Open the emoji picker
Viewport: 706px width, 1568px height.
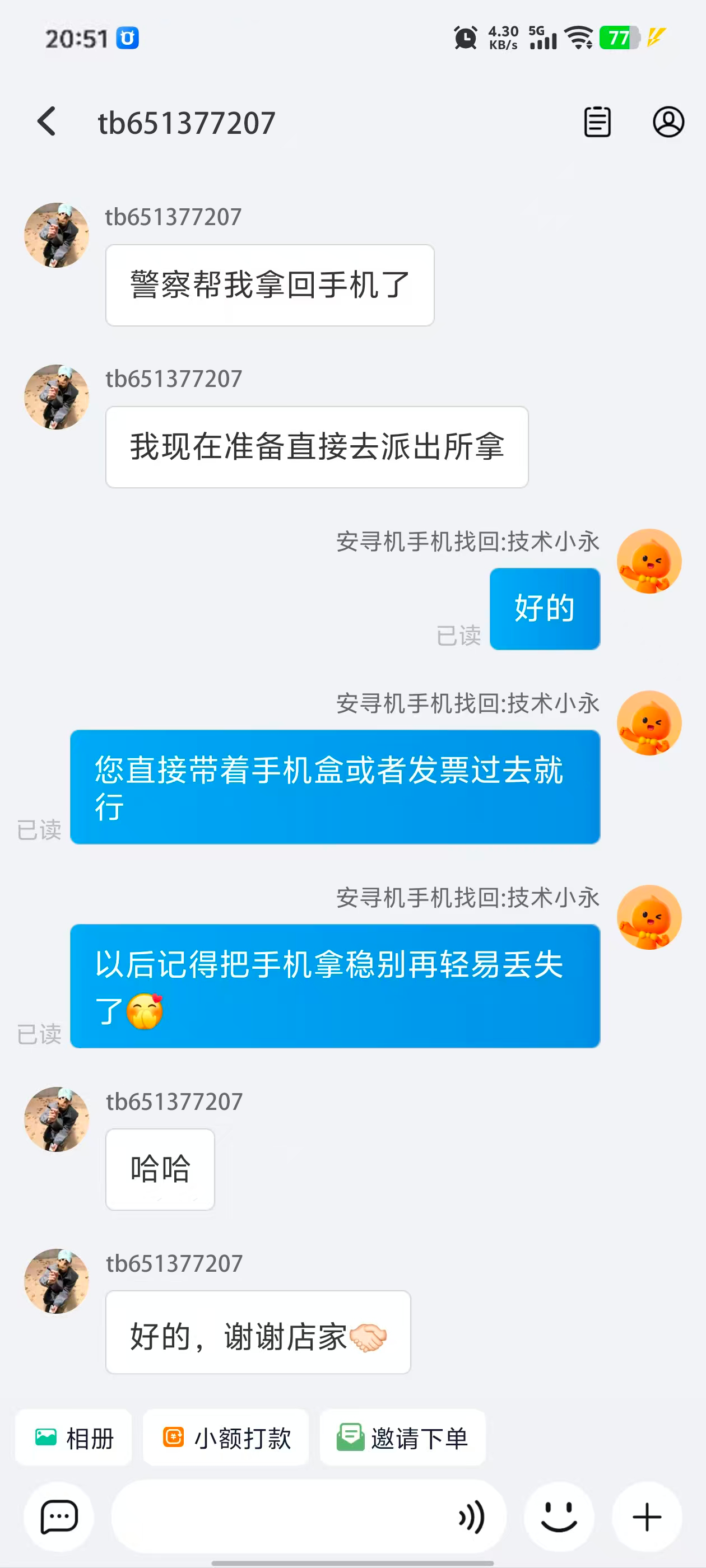pos(559,1516)
